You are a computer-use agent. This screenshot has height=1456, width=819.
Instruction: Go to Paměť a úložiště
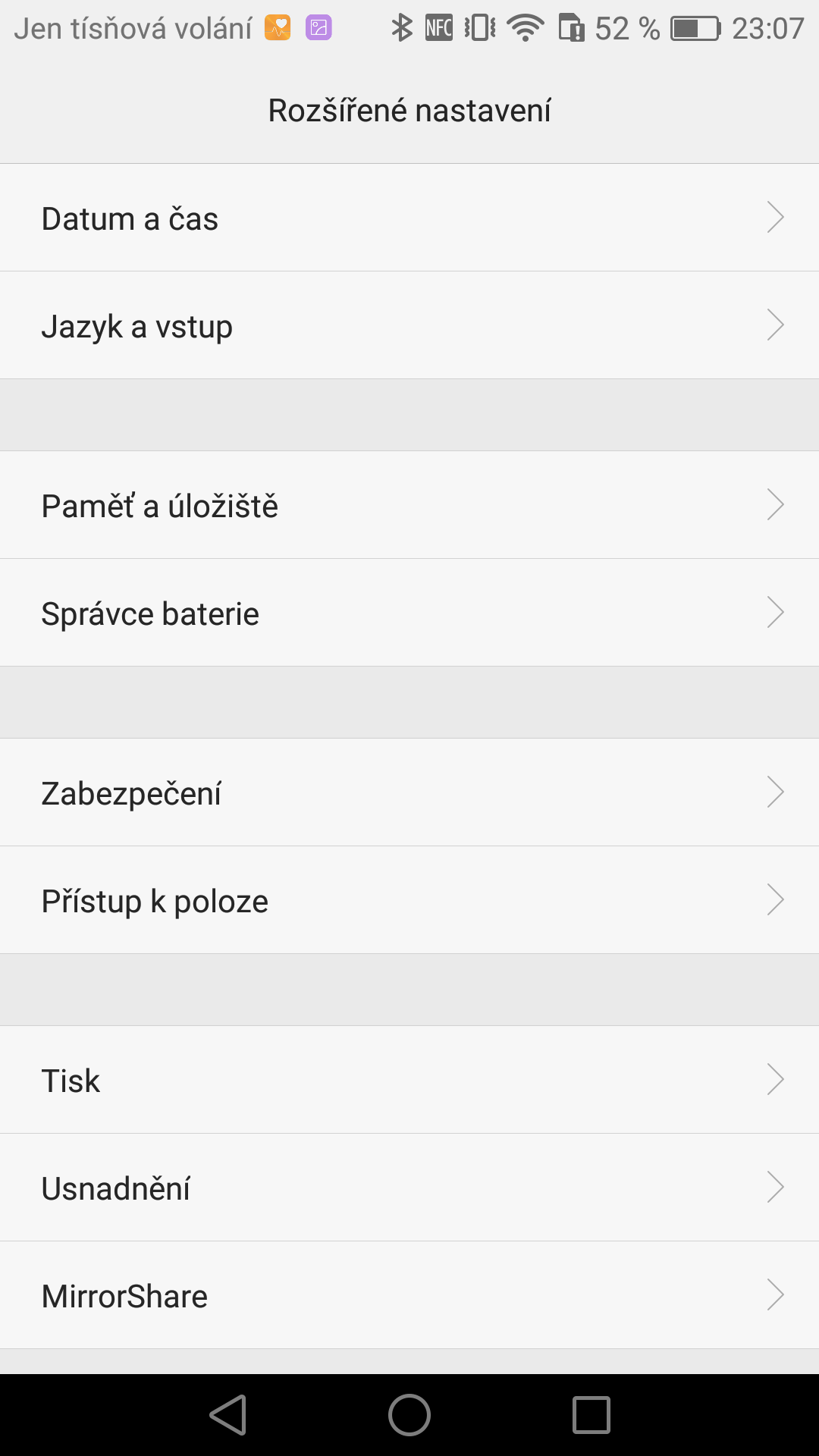pyautogui.click(x=409, y=505)
